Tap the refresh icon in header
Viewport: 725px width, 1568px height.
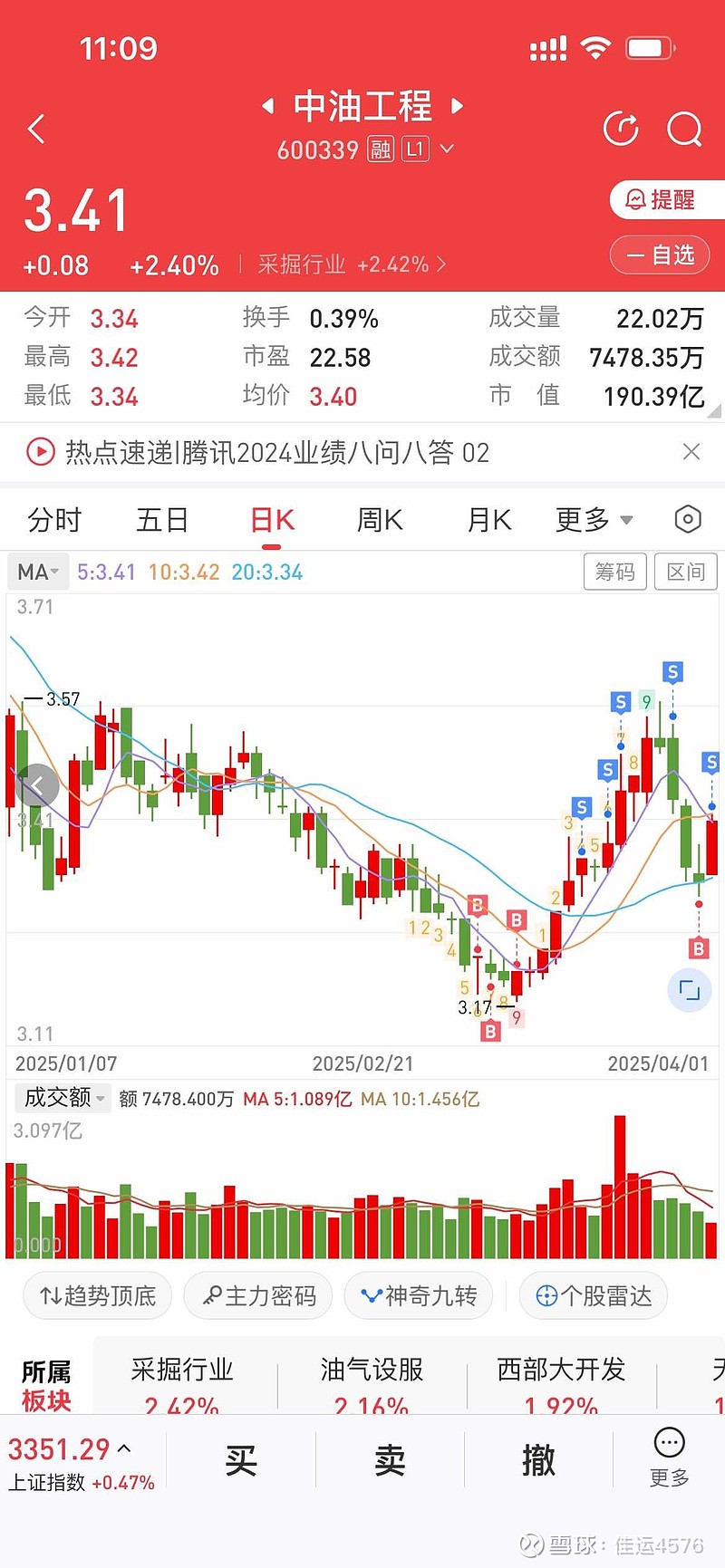tap(621, 129)
